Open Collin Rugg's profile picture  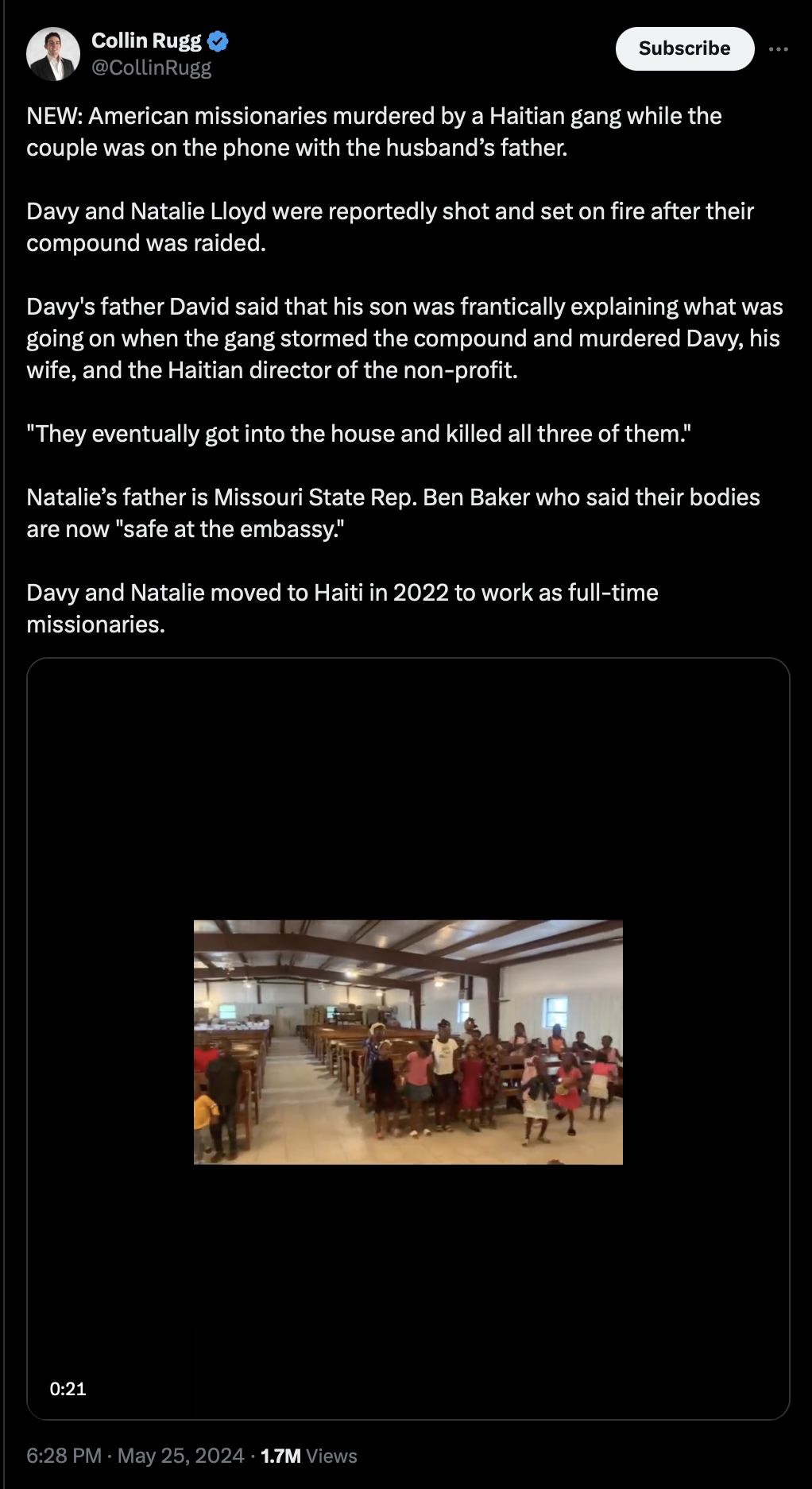click(x=53, y=54)
